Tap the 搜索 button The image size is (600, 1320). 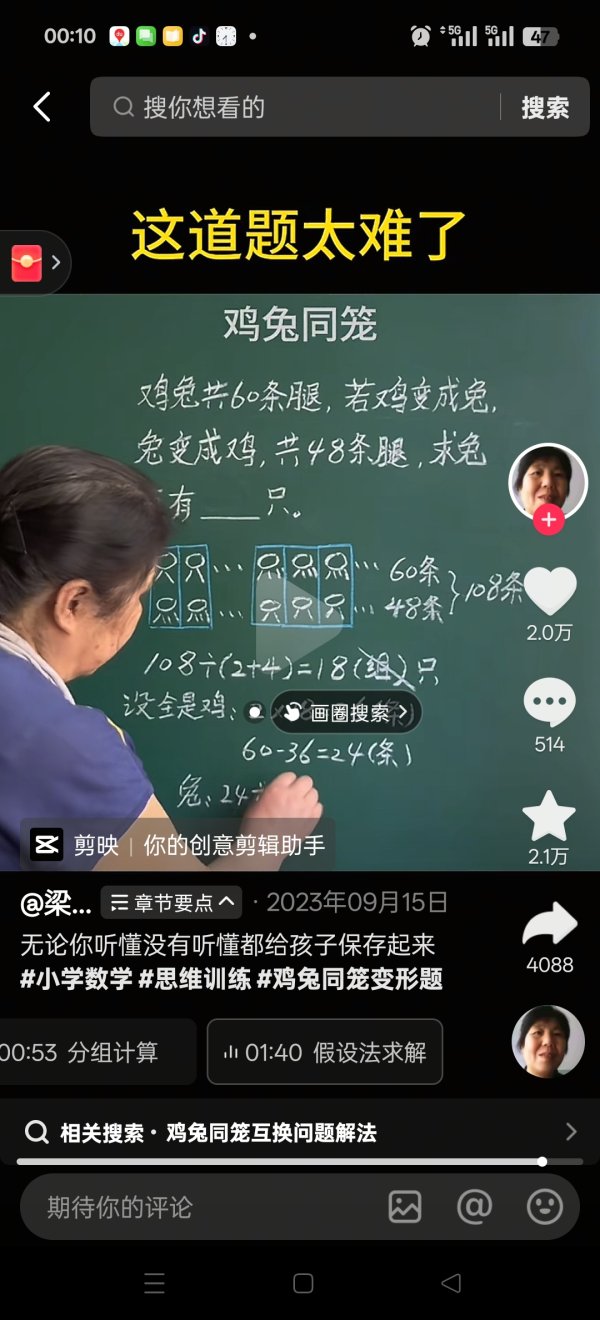point(545,107)
